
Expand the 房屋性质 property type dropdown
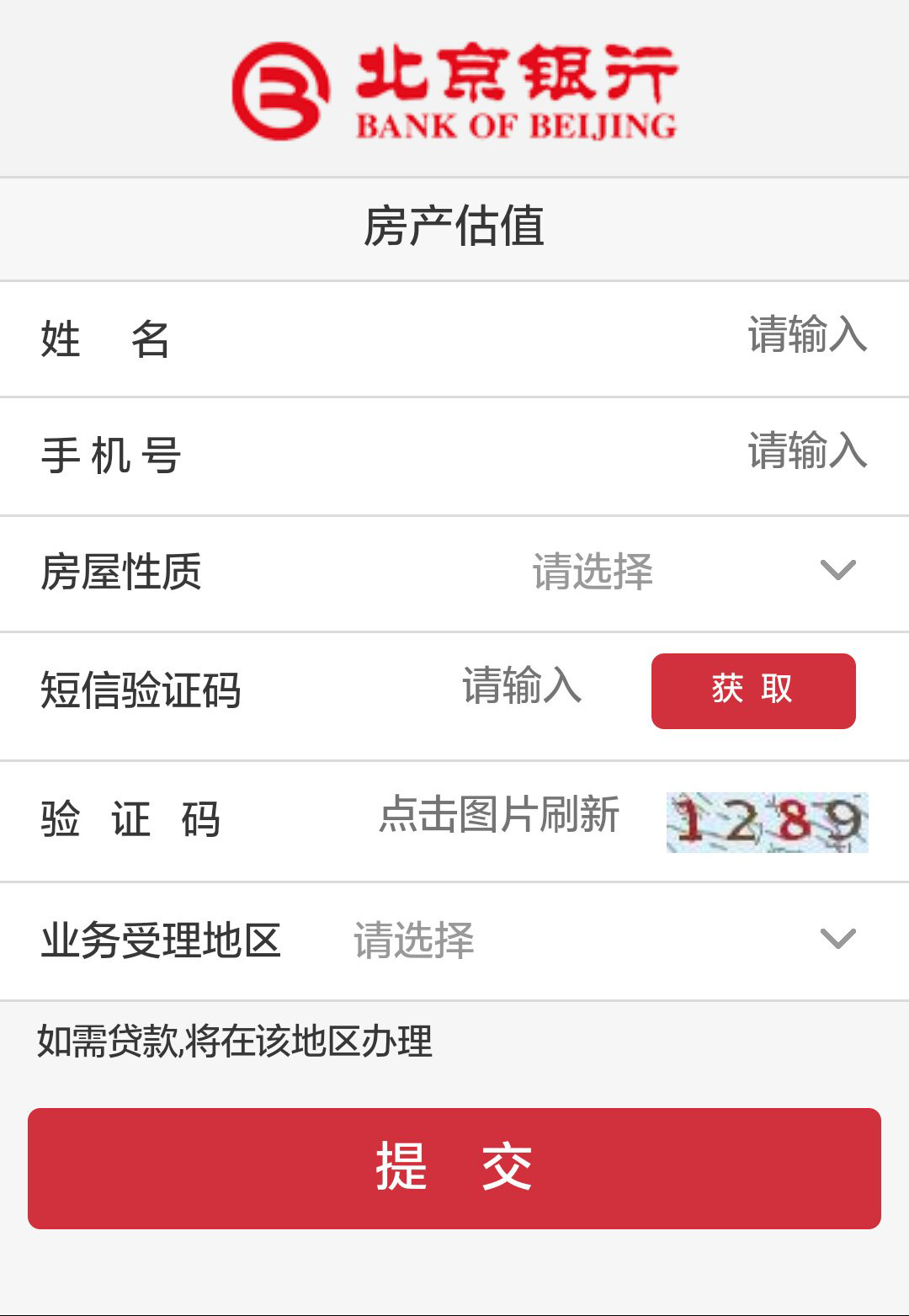pos(592,571)
